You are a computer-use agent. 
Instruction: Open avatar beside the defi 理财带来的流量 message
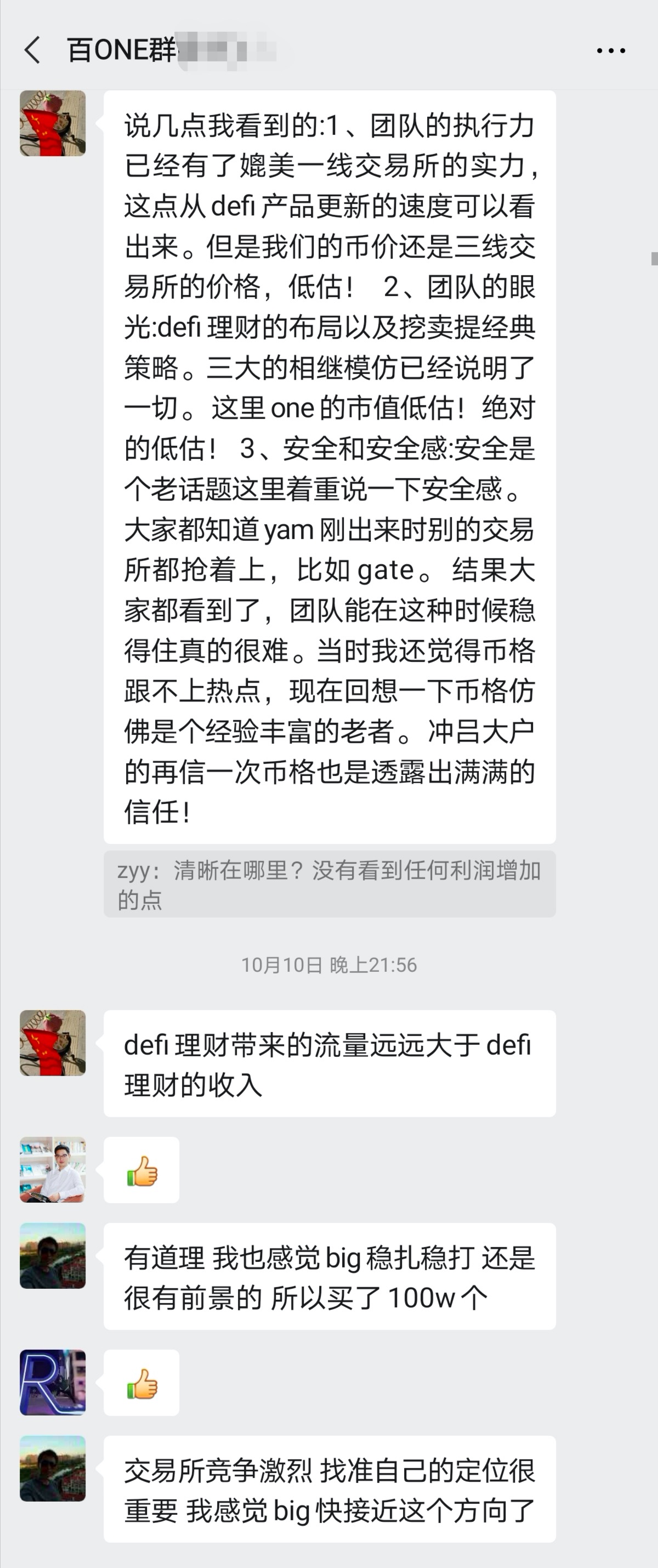[x=53, y=1043]
